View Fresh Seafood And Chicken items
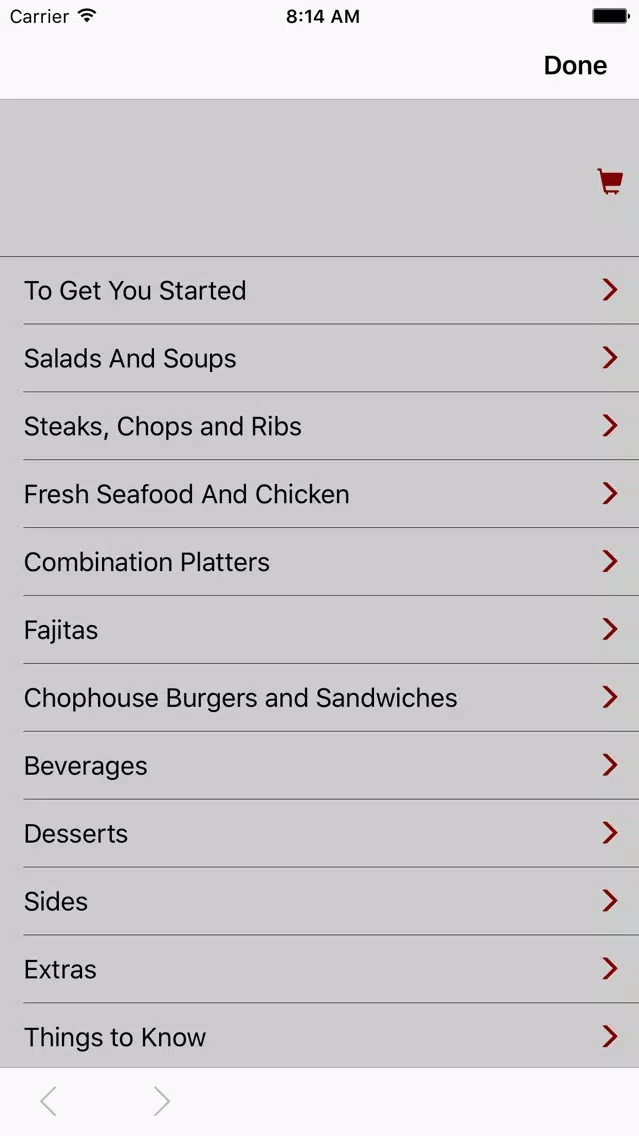The width and height of the screenshot is (639, 1136). [320, 494]
